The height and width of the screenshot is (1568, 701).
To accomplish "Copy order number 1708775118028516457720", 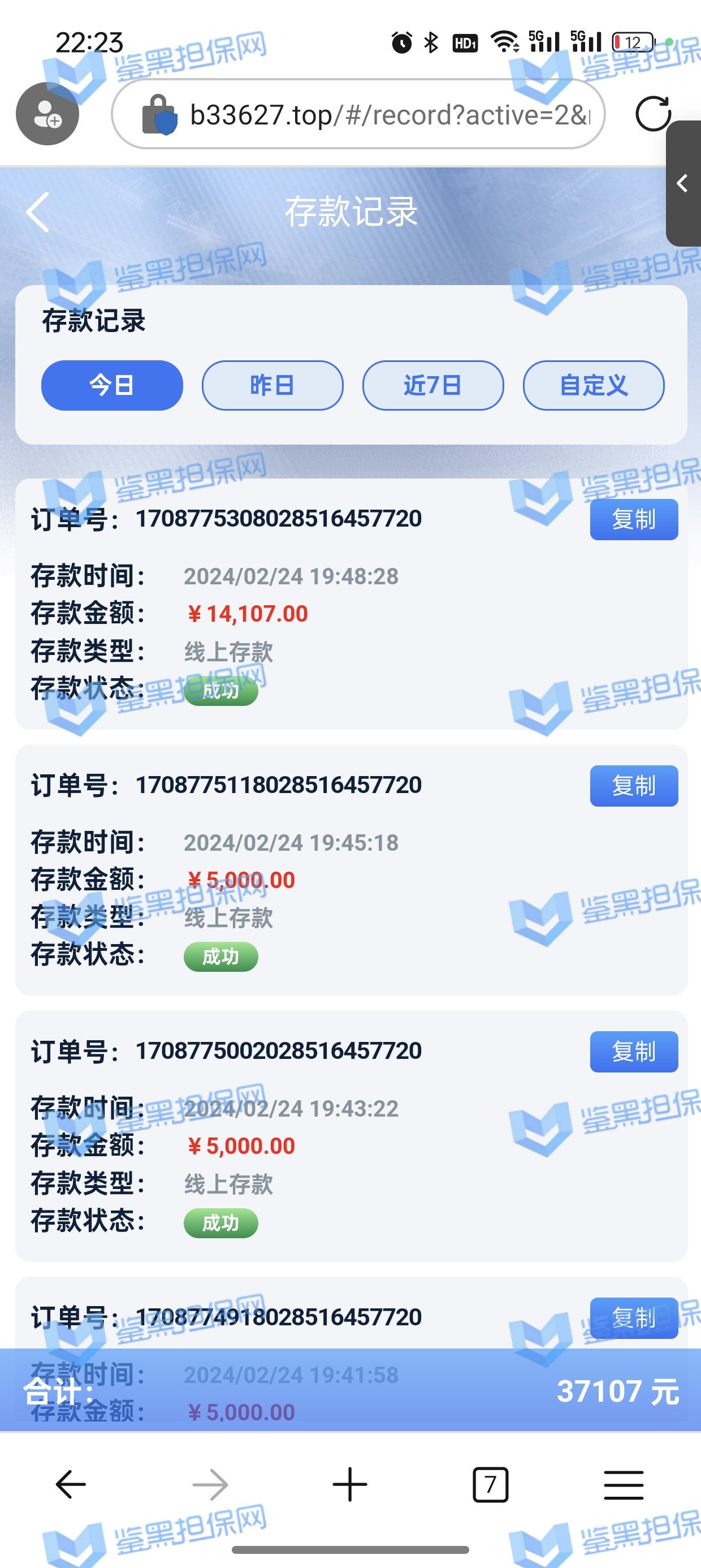I will tap(634, 785).
